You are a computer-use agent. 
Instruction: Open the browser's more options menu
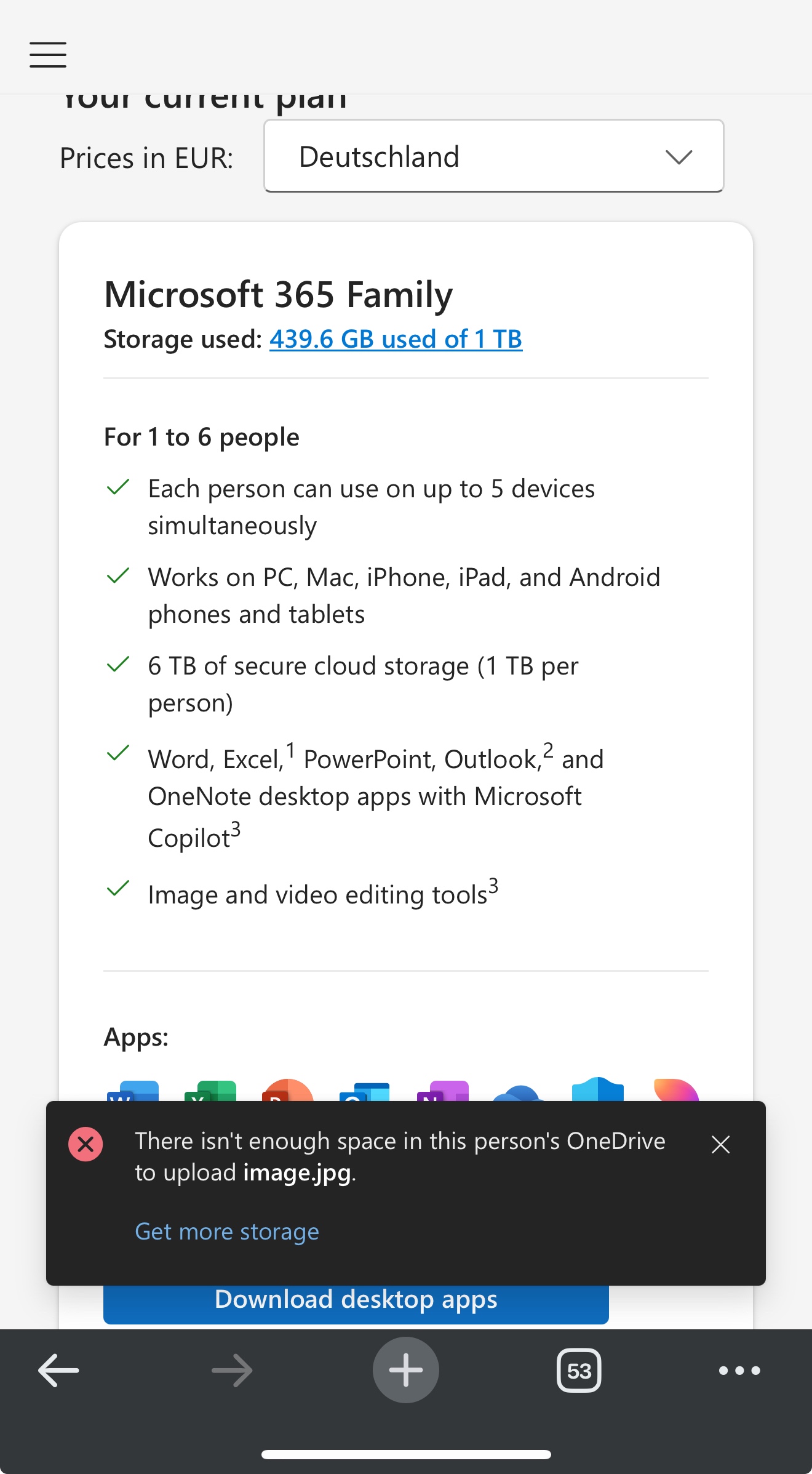pyautogui.click(x=739, y=1371)
